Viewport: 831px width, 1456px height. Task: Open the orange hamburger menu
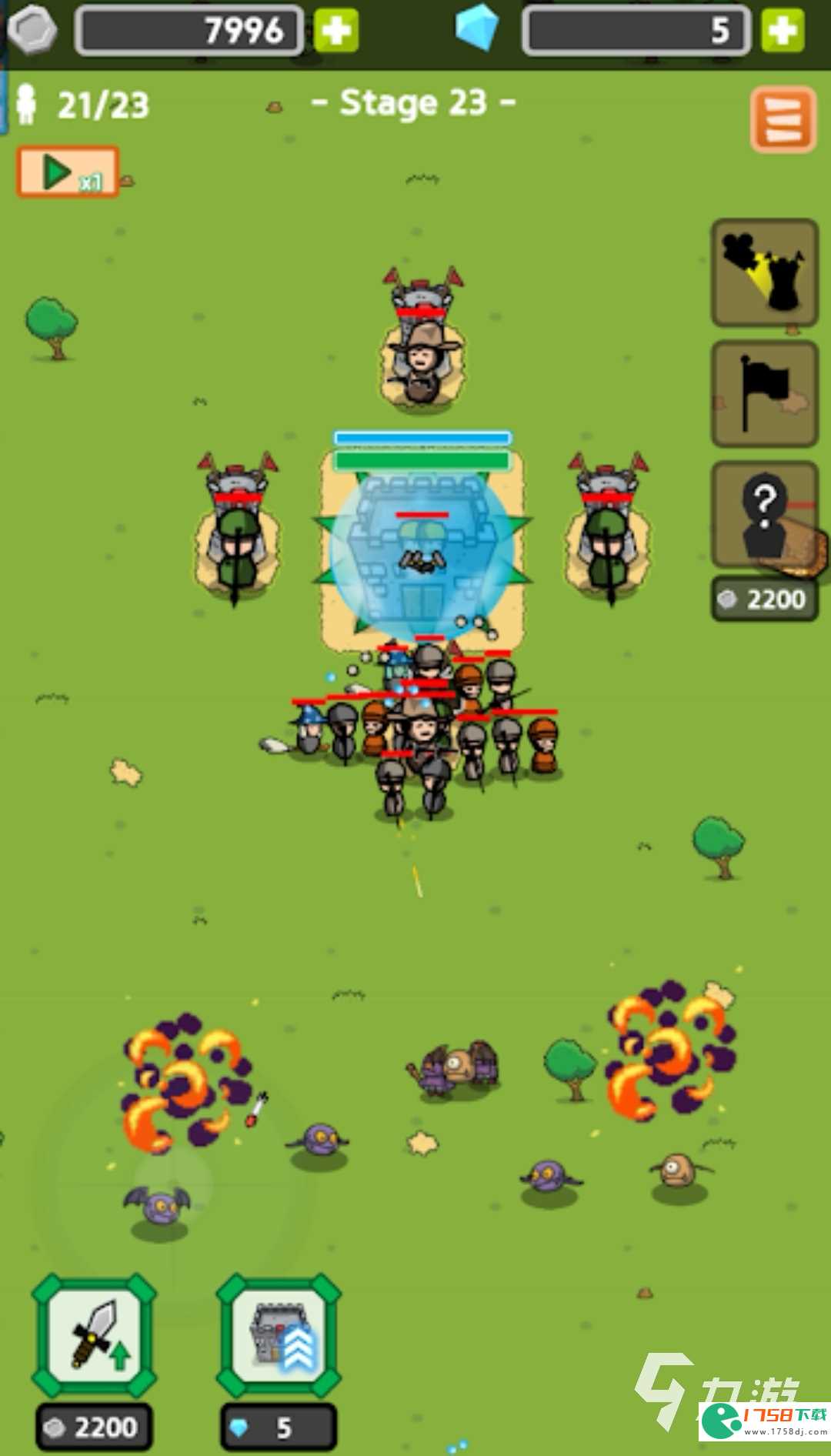pos(783,119)
